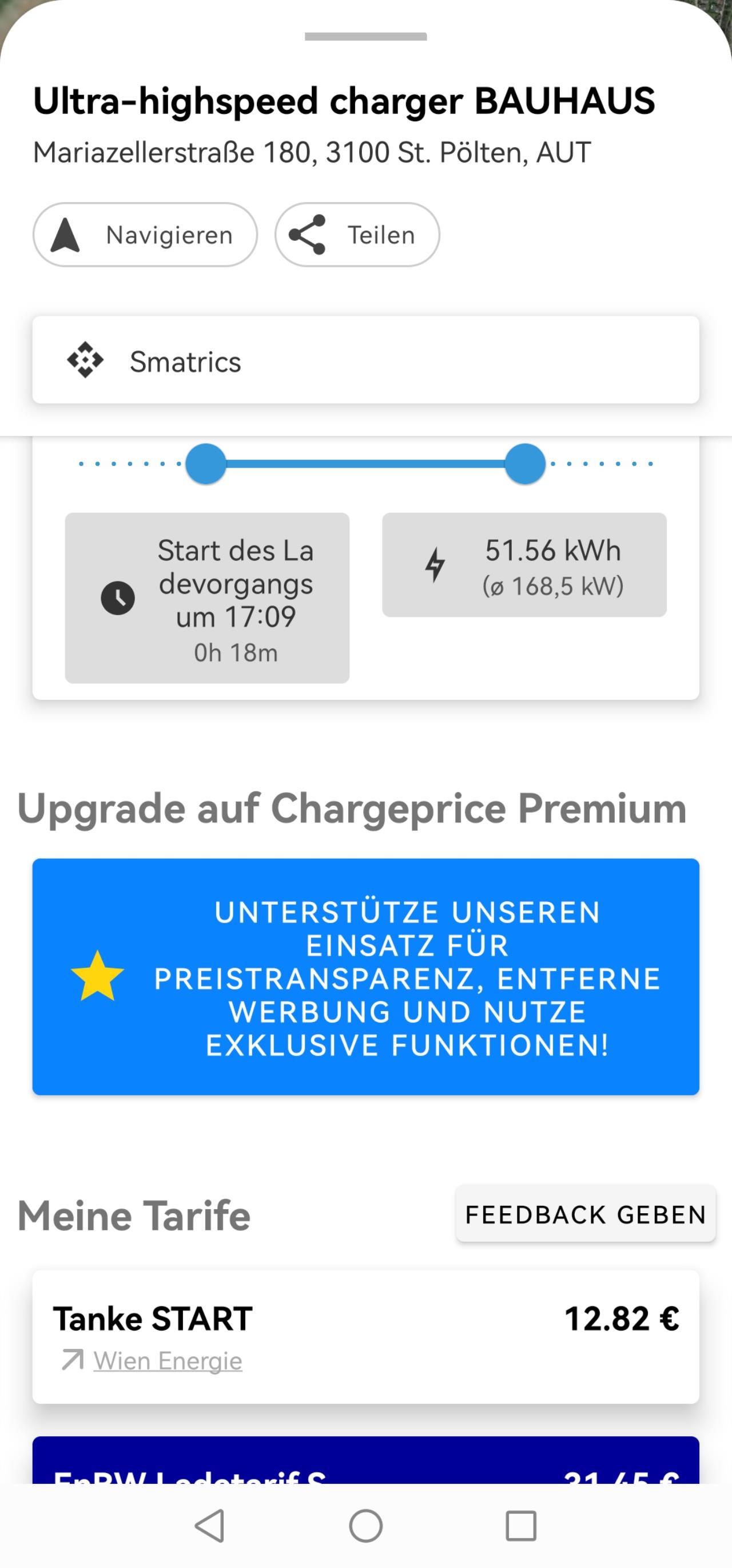Open the Smatrics operator card
The image size is (732, 1568).
point(365,360)
